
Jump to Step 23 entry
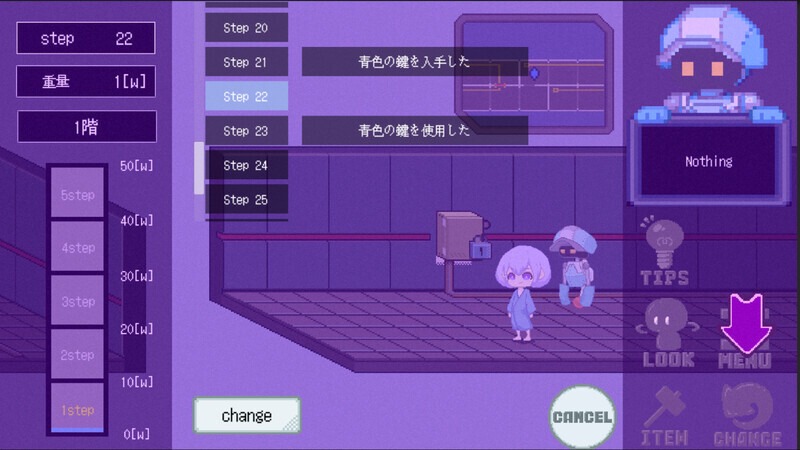246,131
